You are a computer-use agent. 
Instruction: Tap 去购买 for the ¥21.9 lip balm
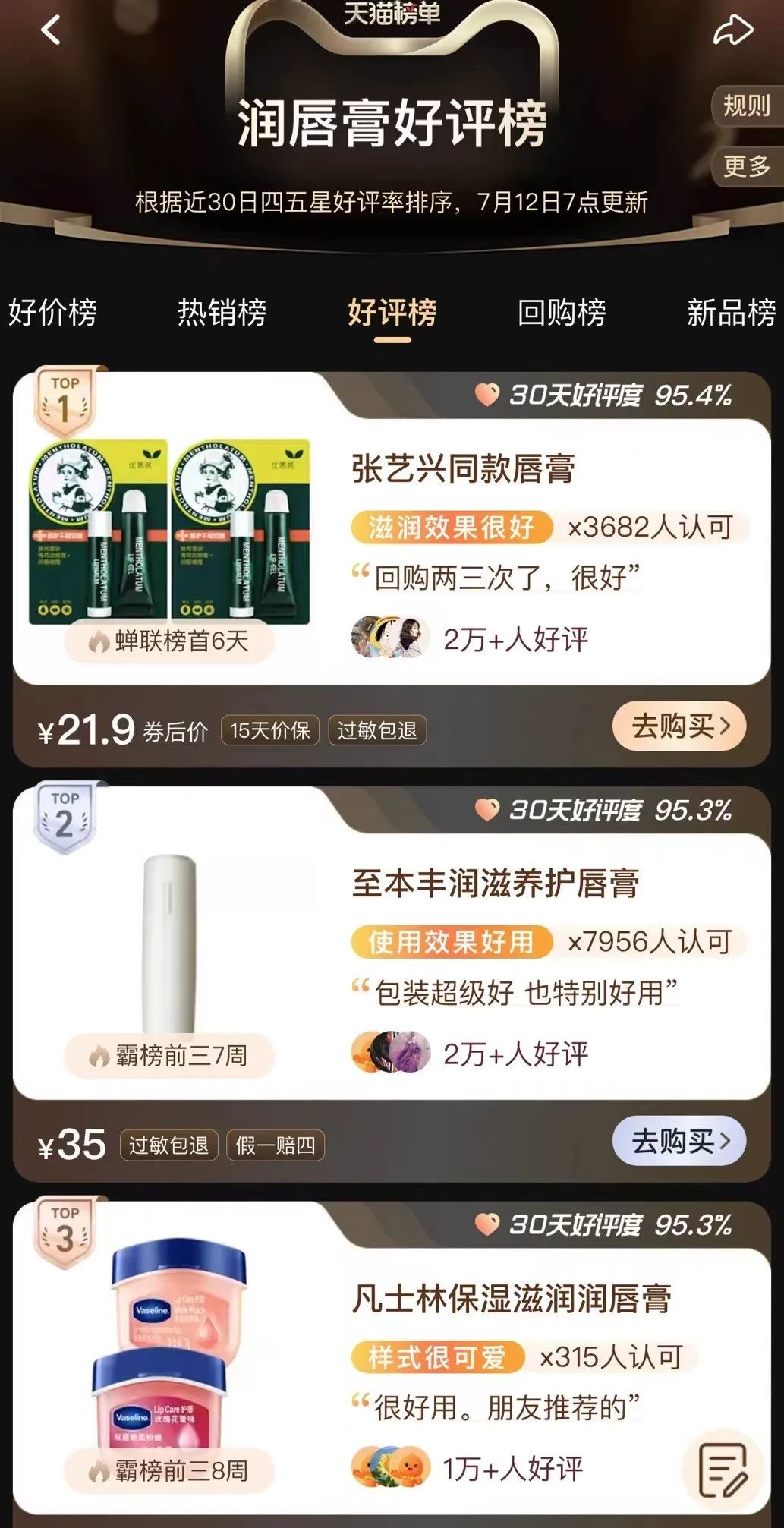point(679,726)
